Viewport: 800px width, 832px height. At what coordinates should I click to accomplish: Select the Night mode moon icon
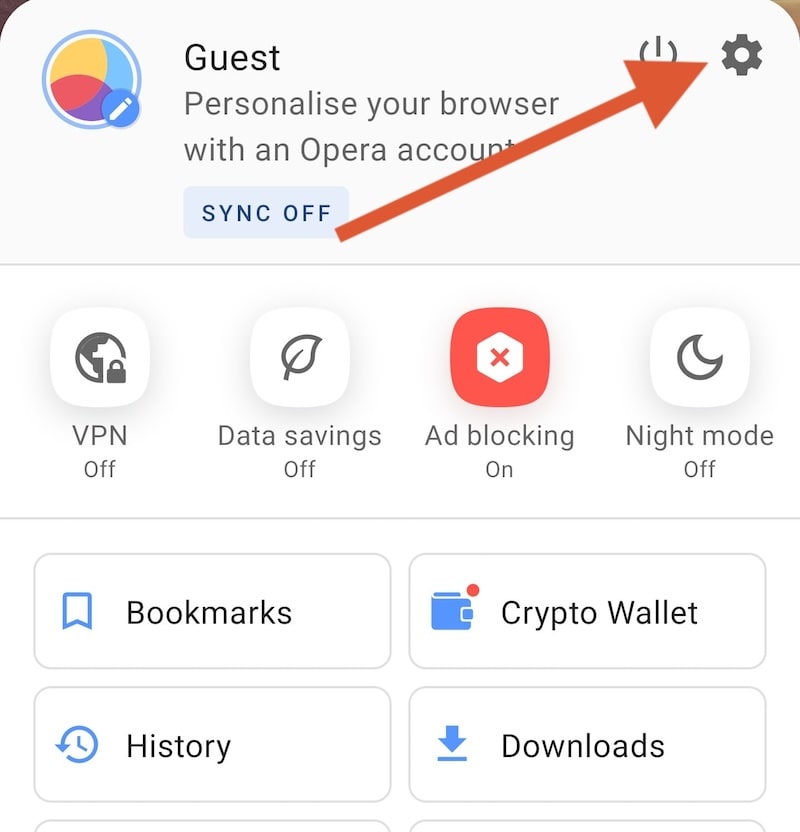tap(699, 356)
